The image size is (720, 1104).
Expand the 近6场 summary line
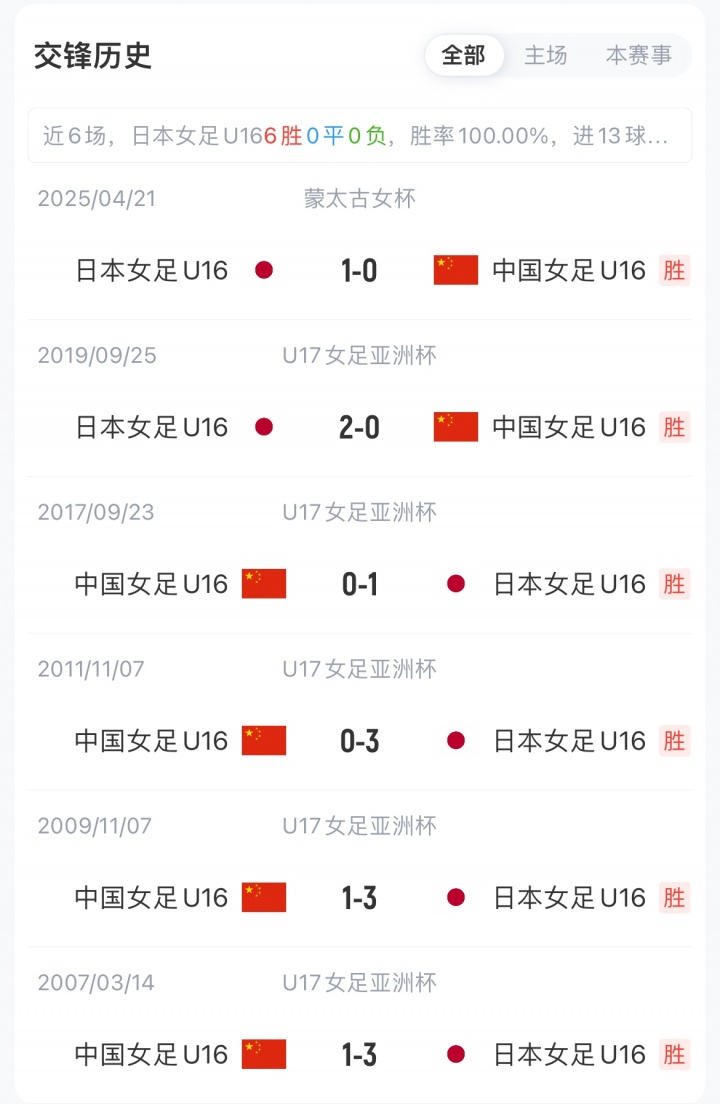(359, 136)
